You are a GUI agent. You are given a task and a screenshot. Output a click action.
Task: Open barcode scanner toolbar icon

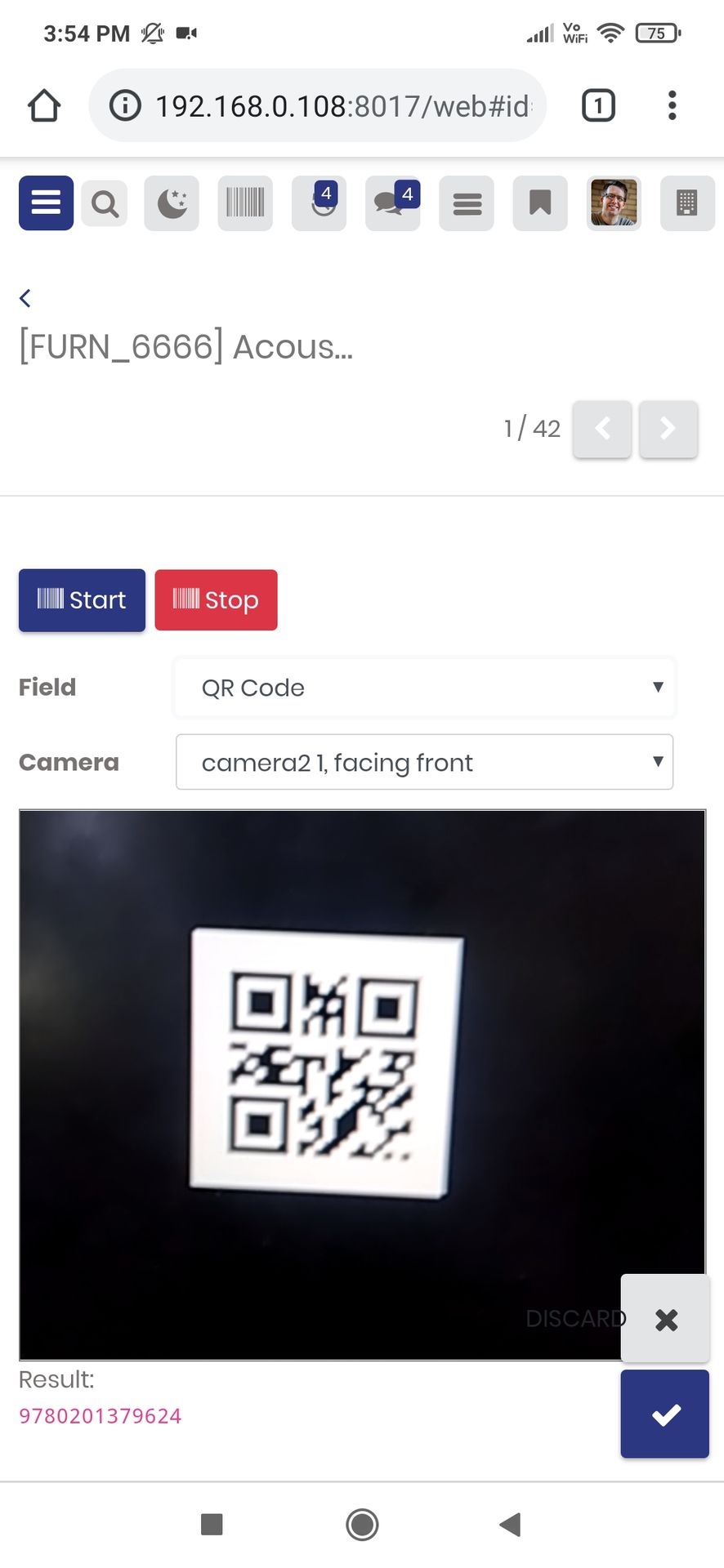[245, 203]
